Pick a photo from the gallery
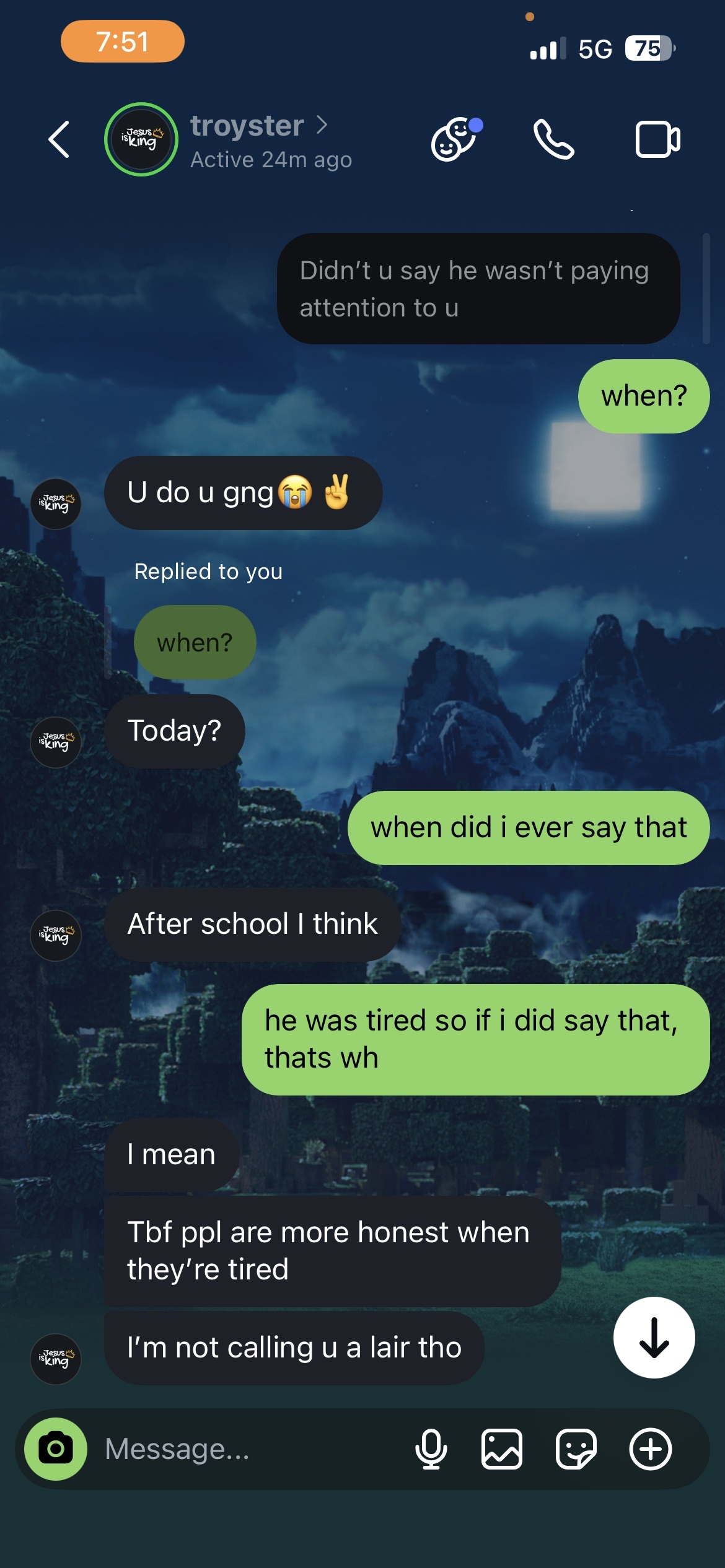 pos(501,1449)
